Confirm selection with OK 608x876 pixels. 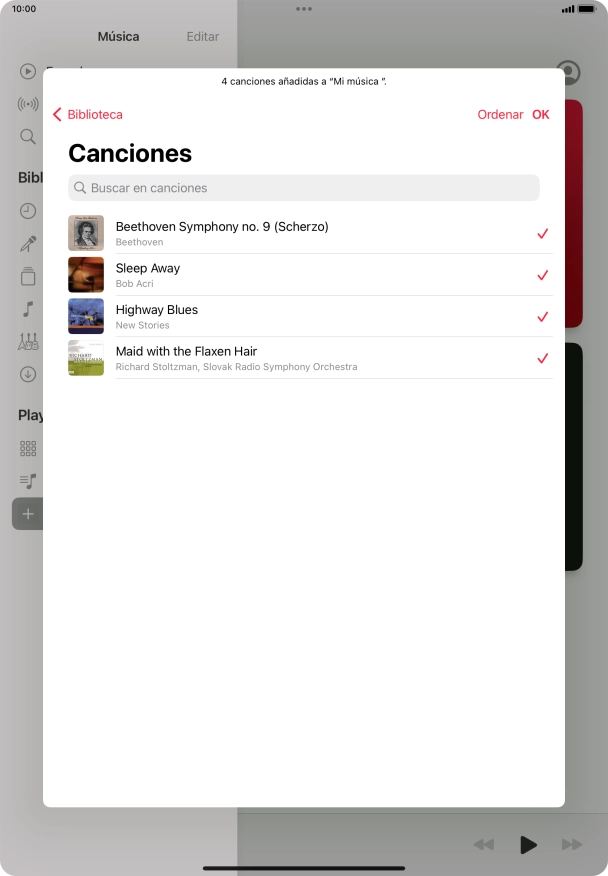(541, 115)
